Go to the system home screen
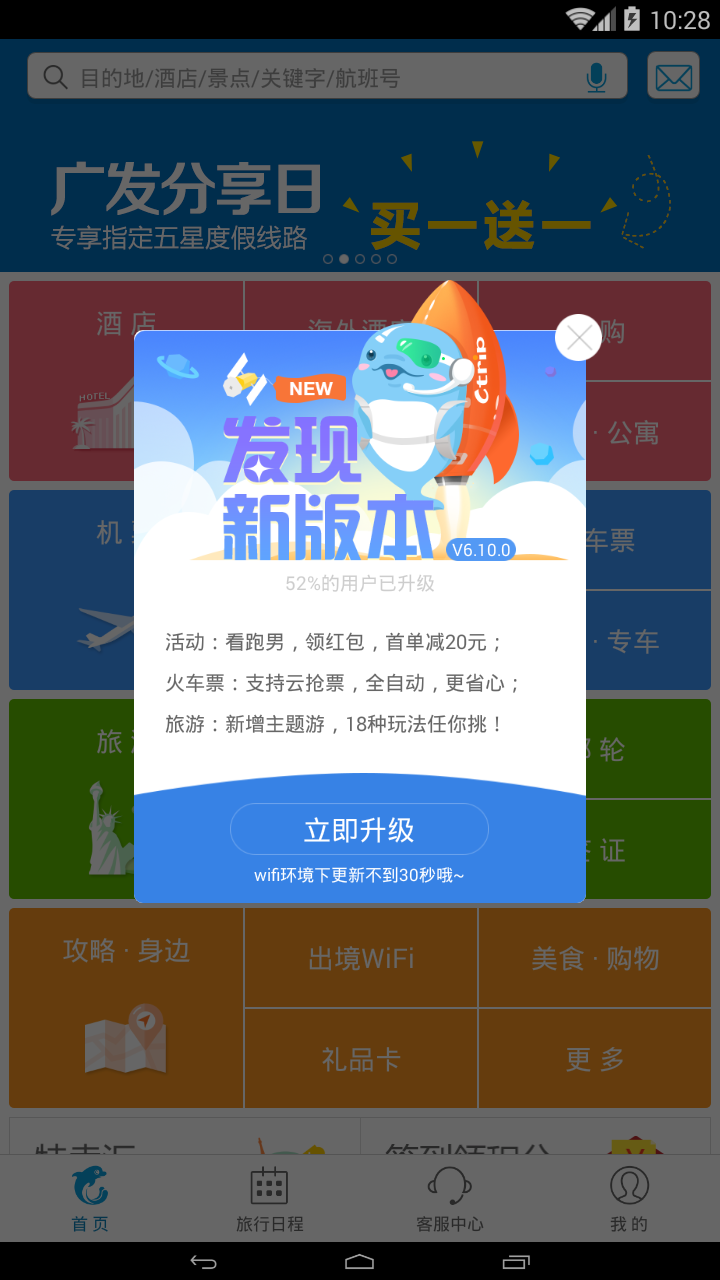The width and height of the screenshot is (720, 1280). [x=360, y=1262]
